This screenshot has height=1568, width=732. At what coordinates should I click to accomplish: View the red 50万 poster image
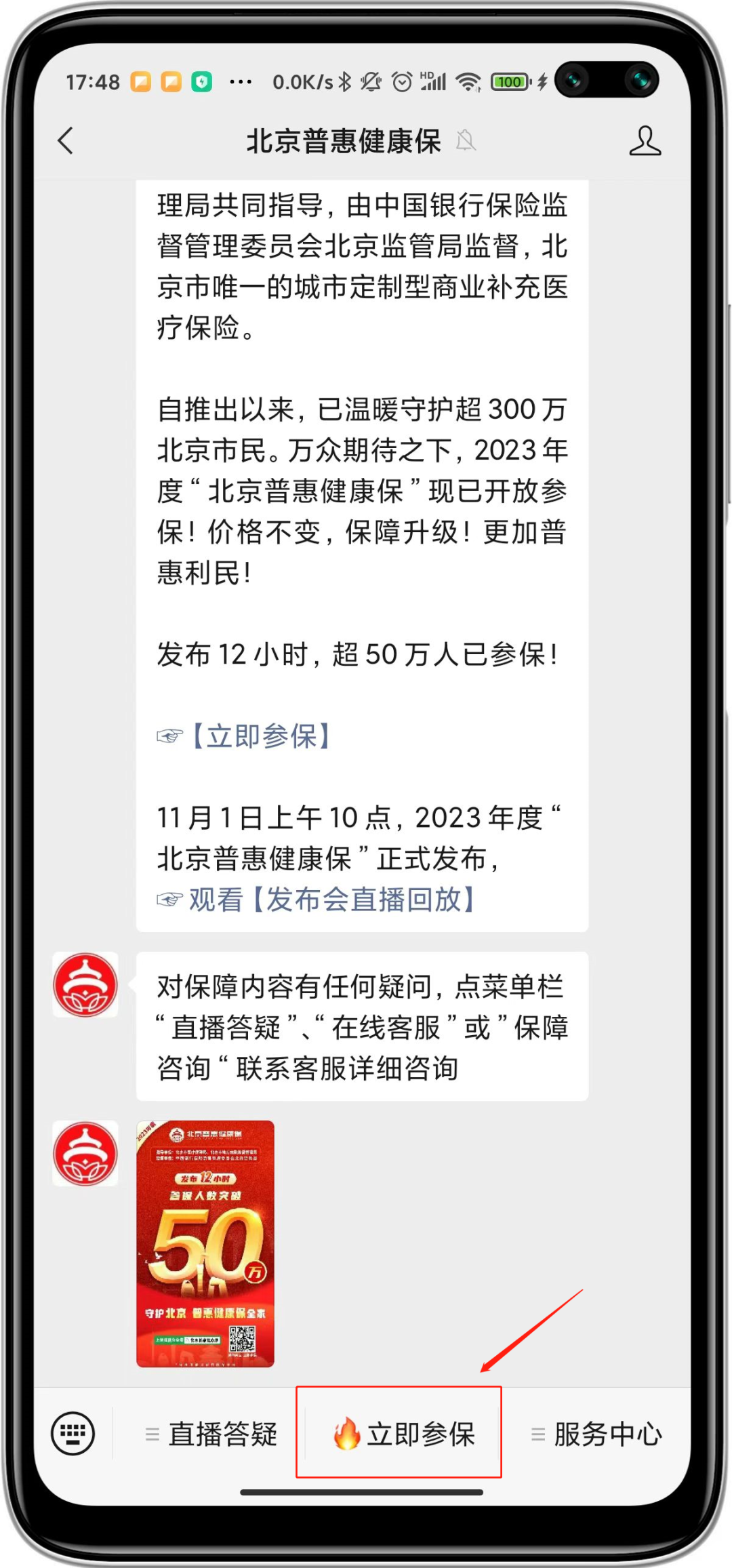pyautogui.click(x=205, y=1243)
